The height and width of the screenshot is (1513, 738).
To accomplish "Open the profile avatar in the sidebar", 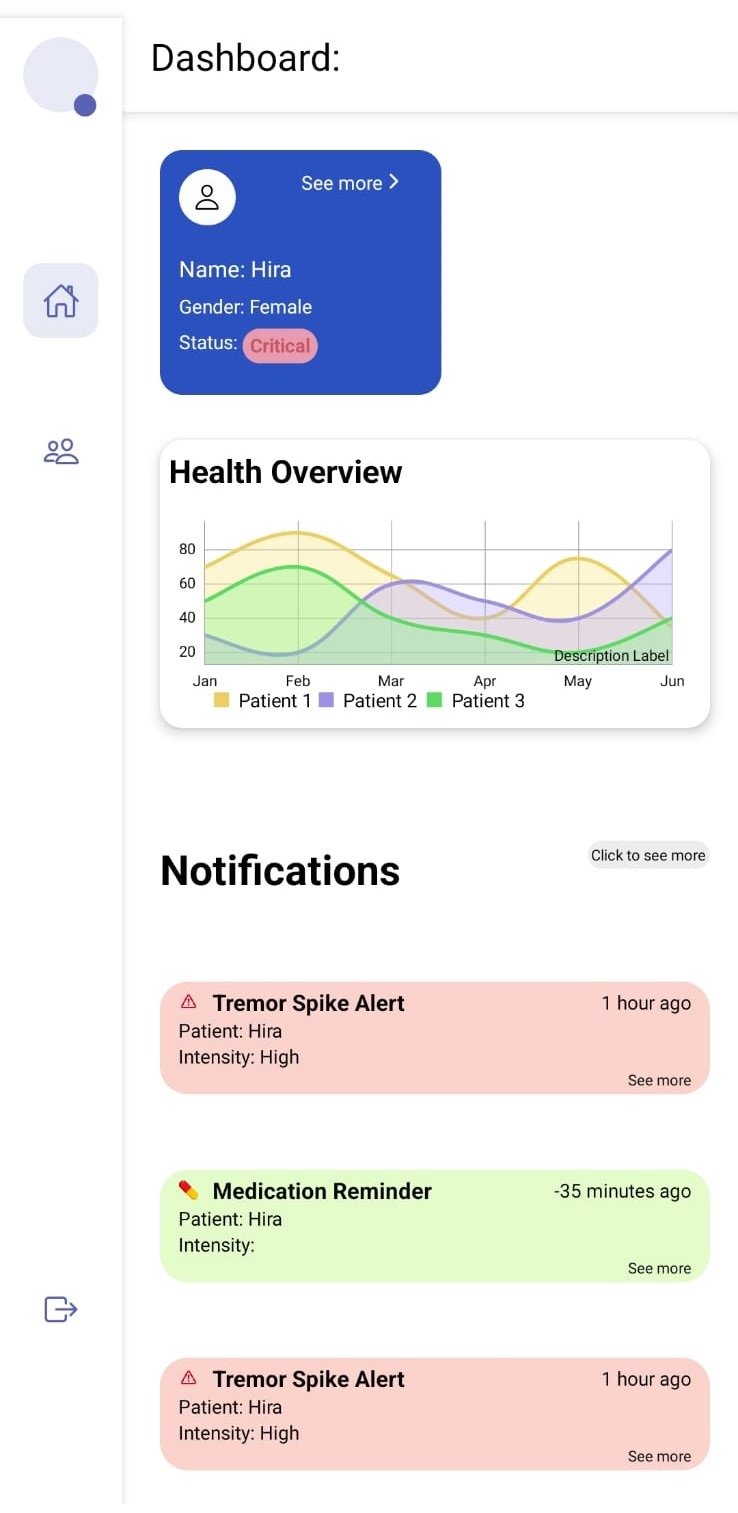I will pos(60,75).
